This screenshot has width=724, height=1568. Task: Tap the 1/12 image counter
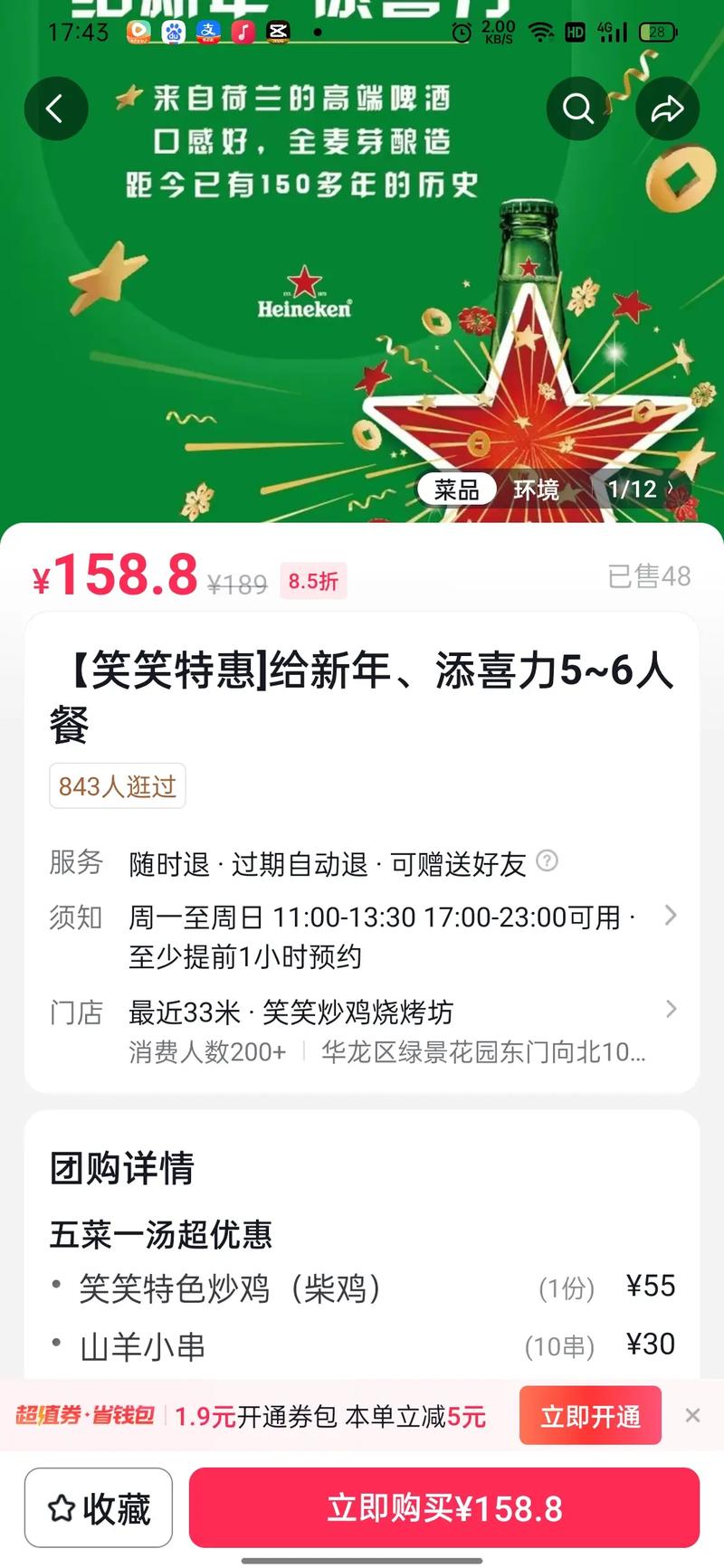(633, 489)
